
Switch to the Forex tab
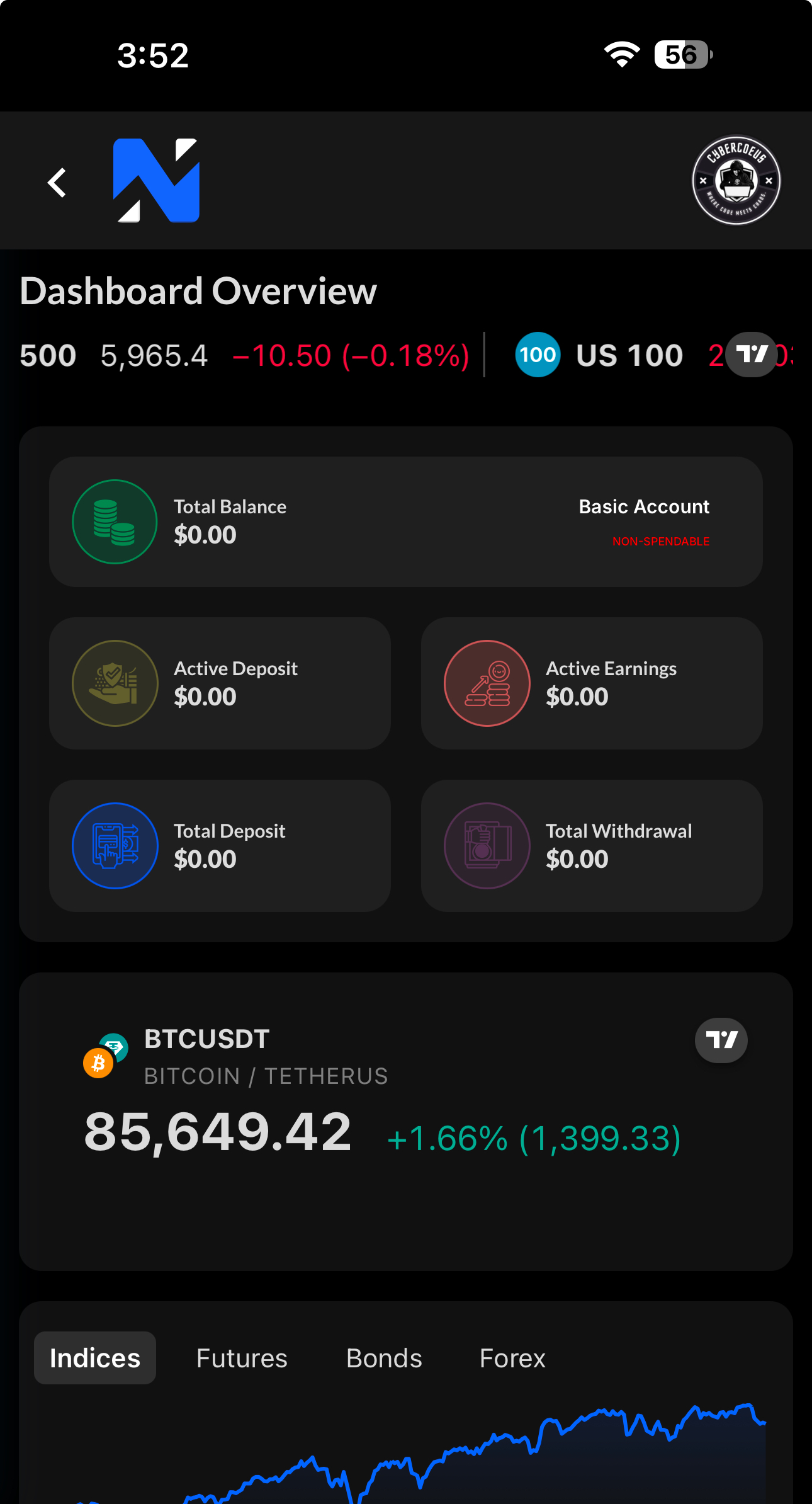(x=512, y=1358)
